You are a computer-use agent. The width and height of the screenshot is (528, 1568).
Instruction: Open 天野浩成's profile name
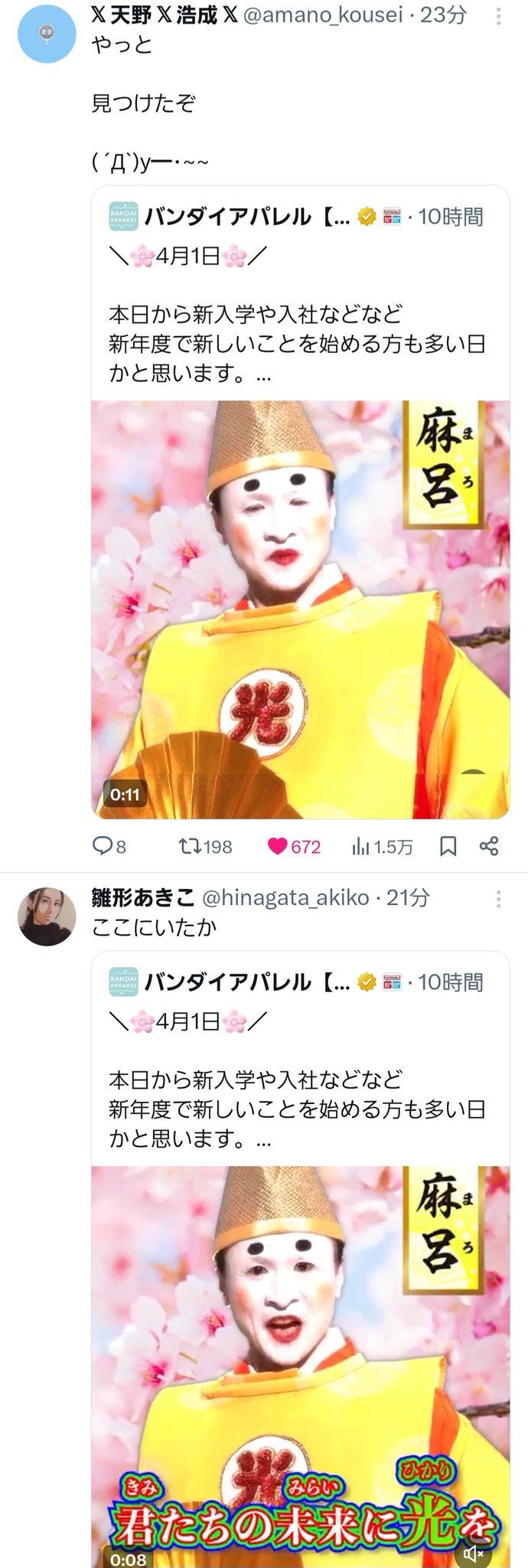[164, 15]
